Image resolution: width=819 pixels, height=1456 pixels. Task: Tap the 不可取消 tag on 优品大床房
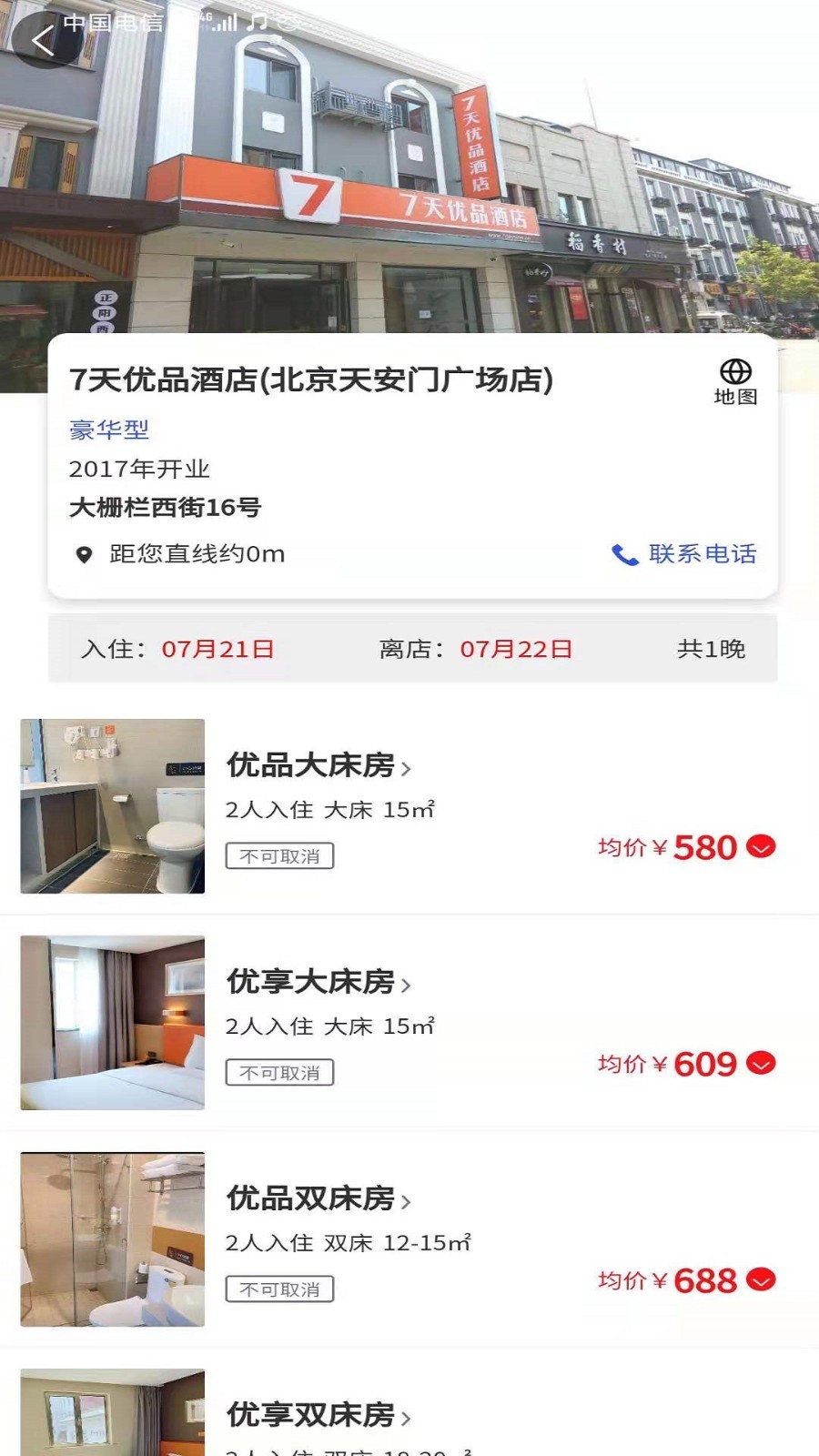coord(279,855)
